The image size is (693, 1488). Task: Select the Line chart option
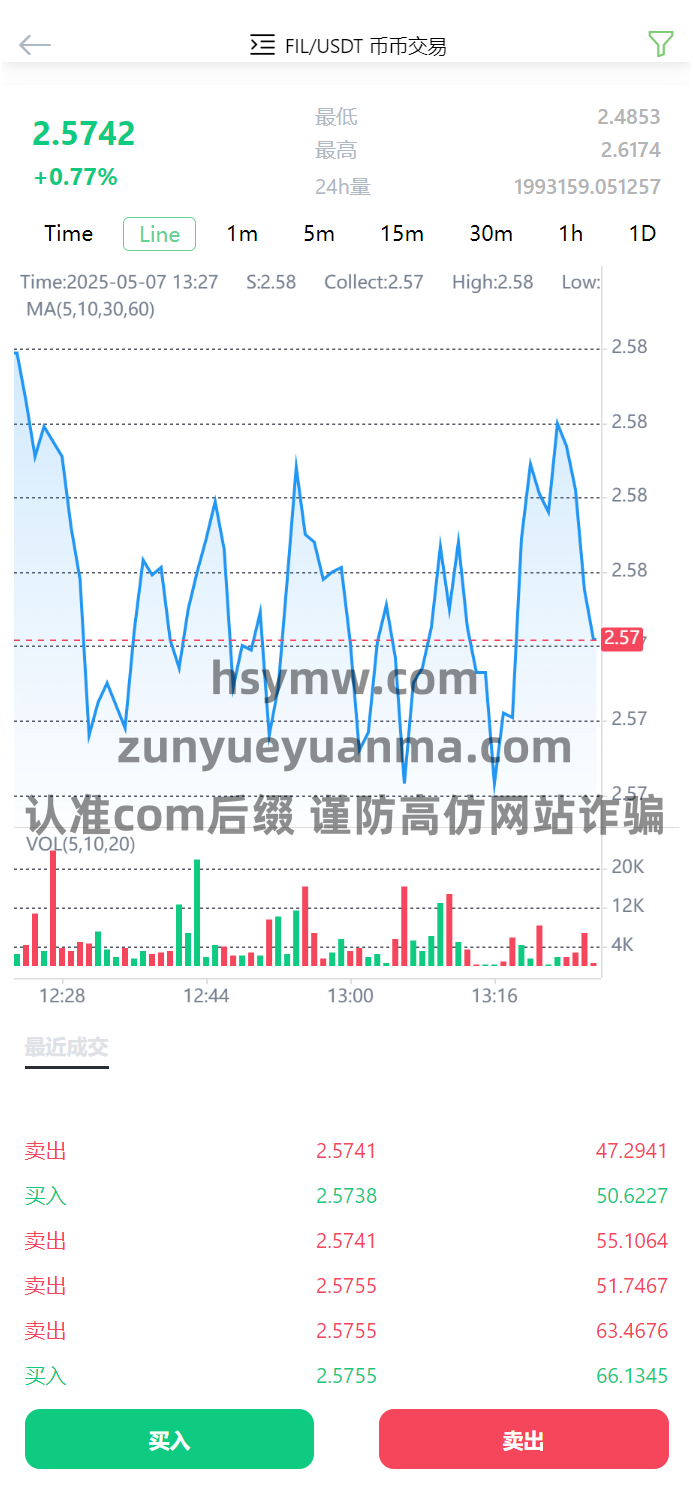pyautogui.click(x=159, y=234)
